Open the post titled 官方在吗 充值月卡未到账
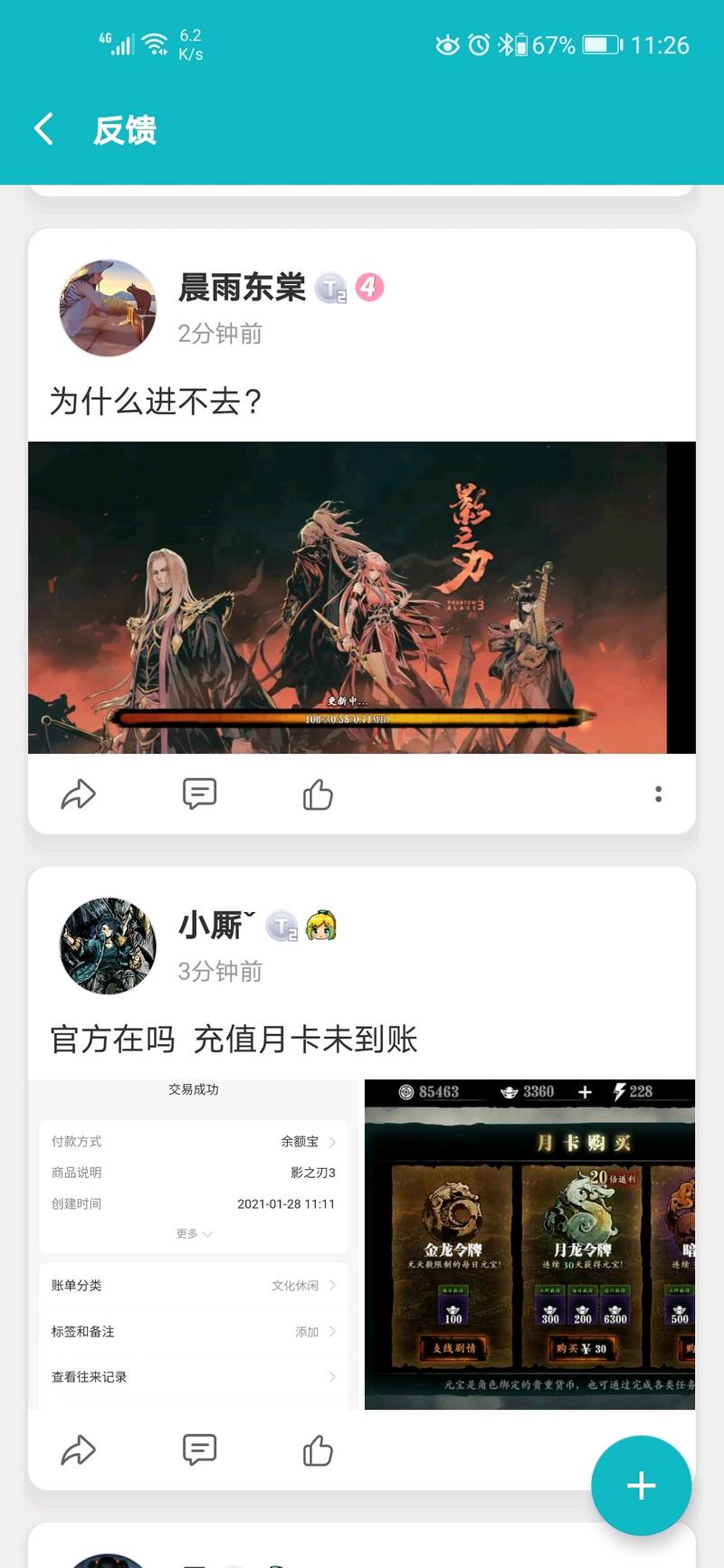The height and width of the screenshot is (1568, 724). pos(233,1039)
